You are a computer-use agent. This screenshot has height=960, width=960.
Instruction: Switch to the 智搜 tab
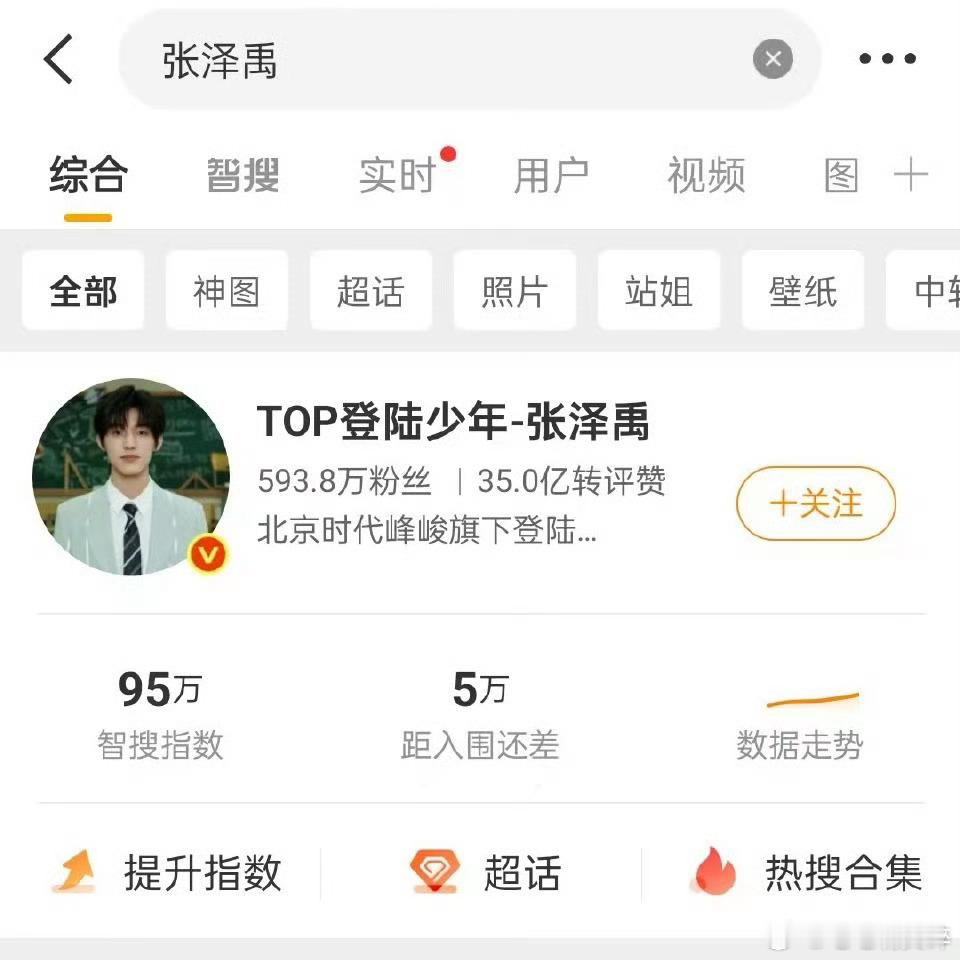(x=242, y=175)
